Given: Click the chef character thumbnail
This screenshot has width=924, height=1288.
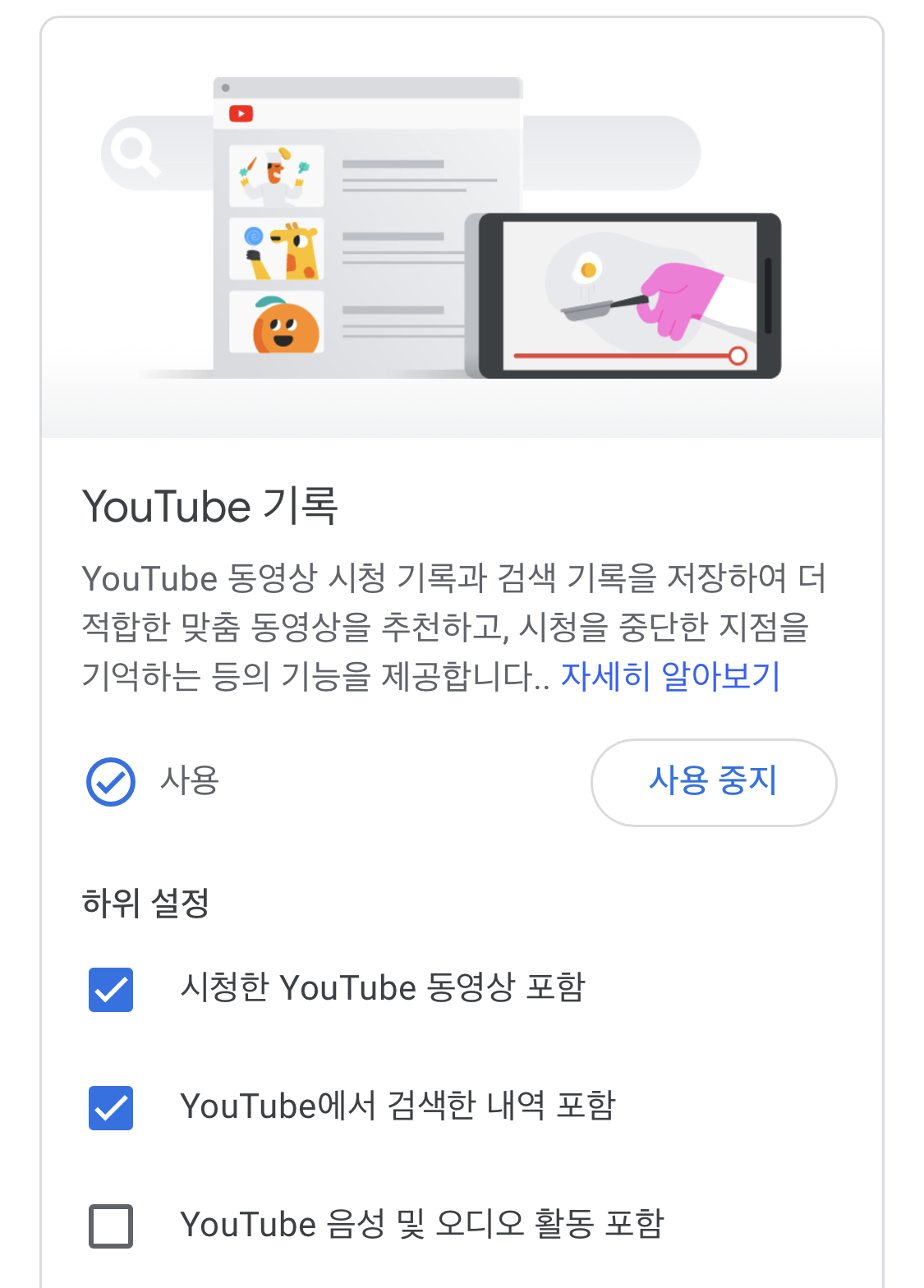Looking at the screenshot, I should click(276, 174).
